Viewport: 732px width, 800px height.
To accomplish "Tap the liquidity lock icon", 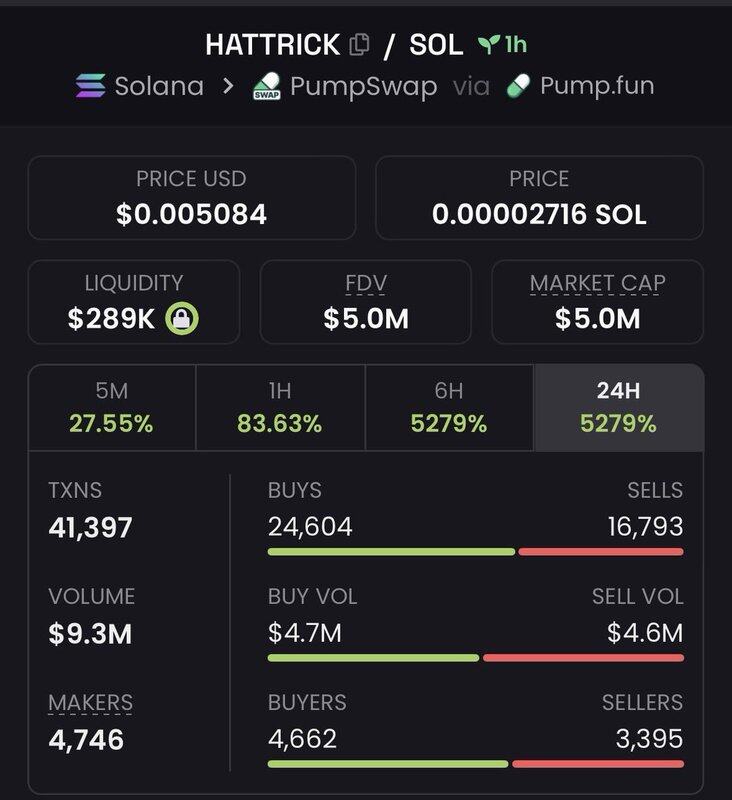I will tap(182, 319).
